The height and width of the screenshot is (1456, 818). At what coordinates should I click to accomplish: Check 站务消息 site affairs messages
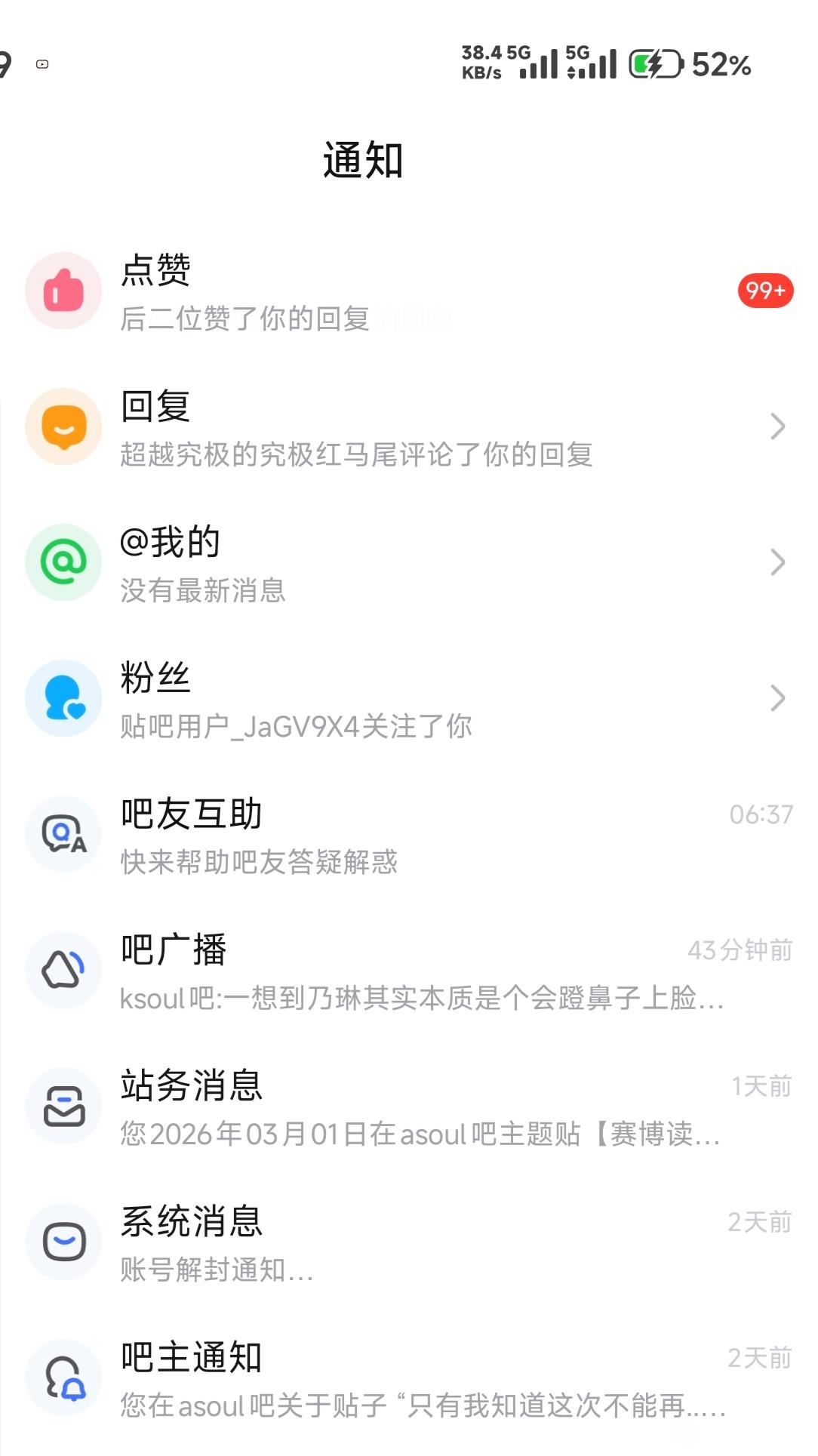coord(407,1107)
